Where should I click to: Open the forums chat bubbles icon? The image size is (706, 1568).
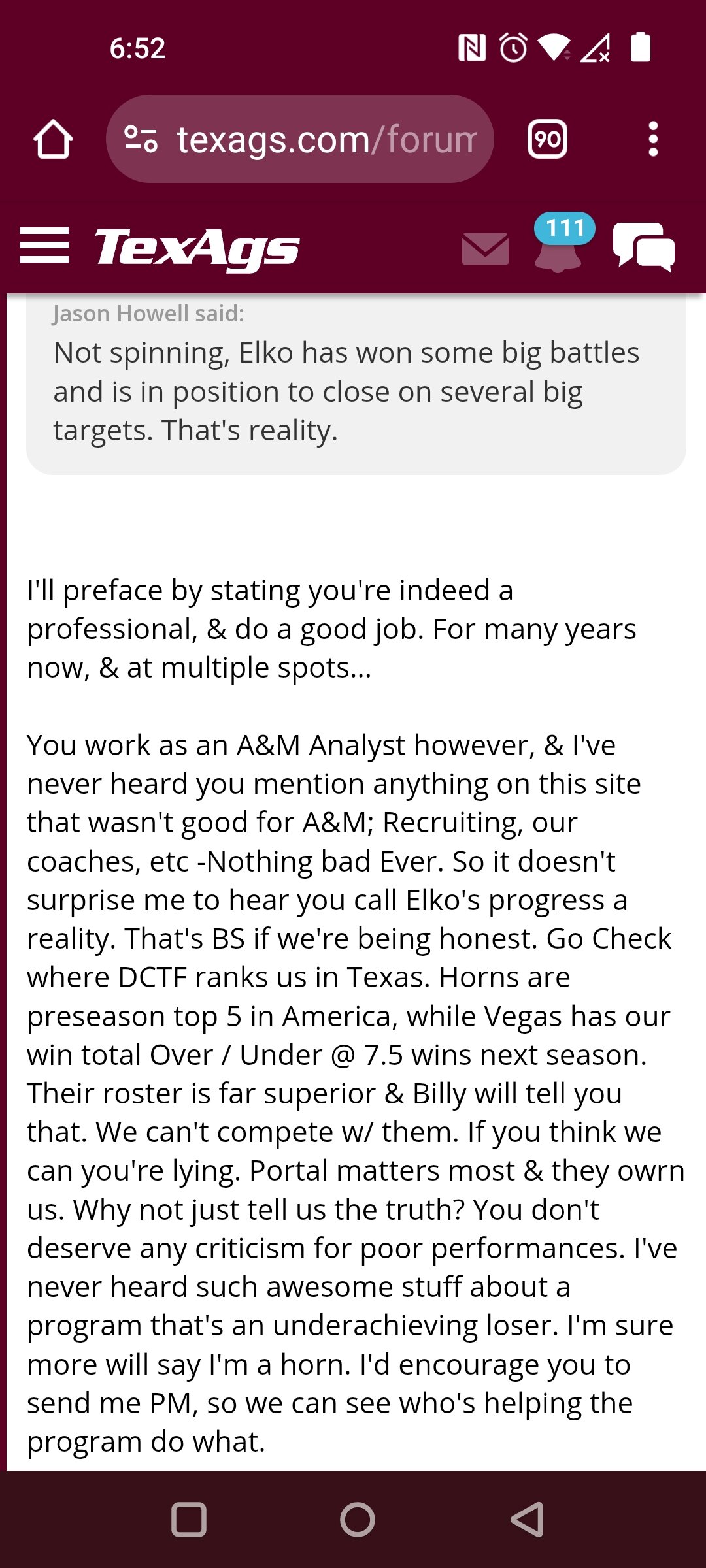[644, 247]
